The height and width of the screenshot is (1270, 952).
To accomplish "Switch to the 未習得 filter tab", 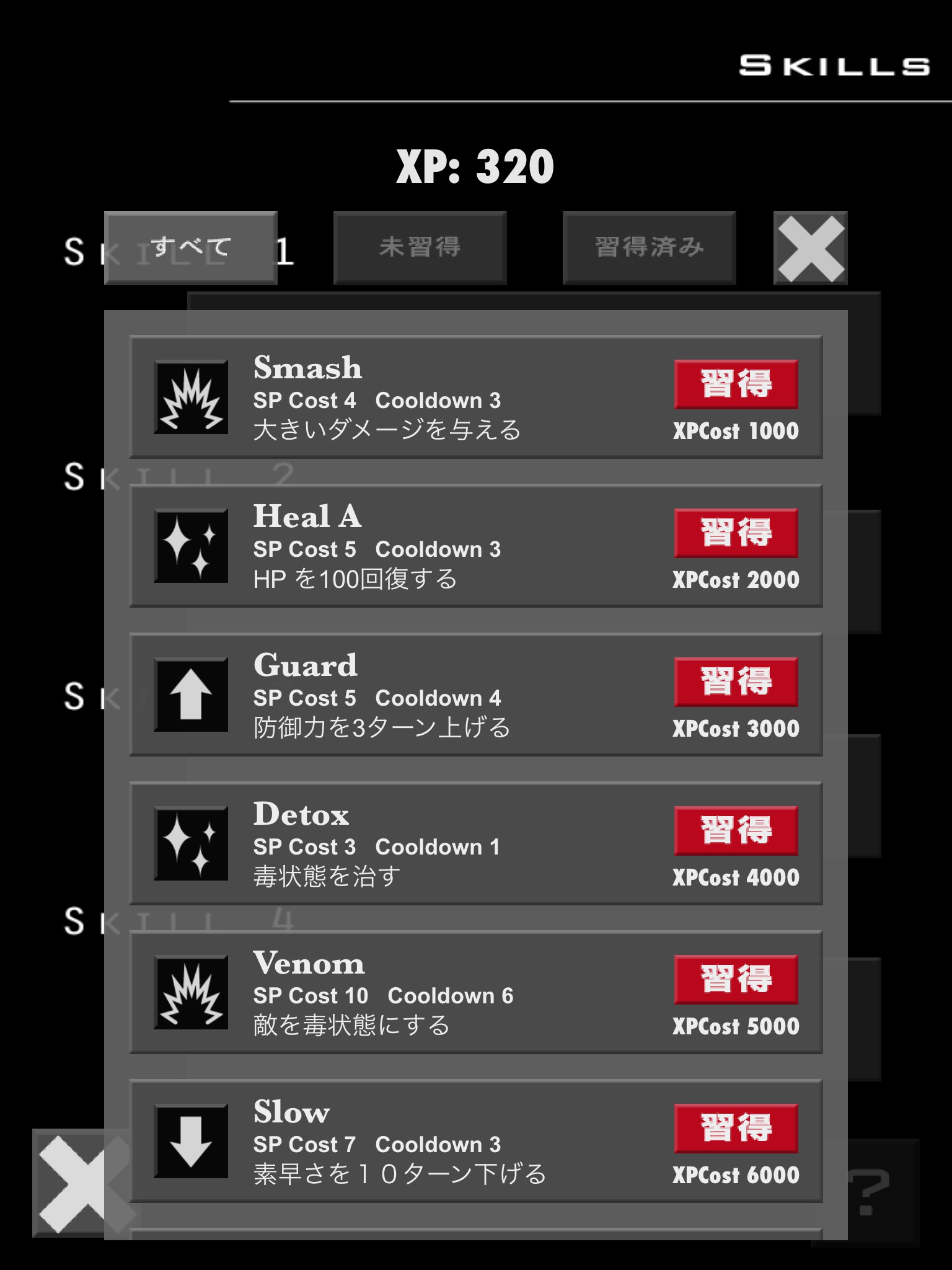I will click(420, 248).
